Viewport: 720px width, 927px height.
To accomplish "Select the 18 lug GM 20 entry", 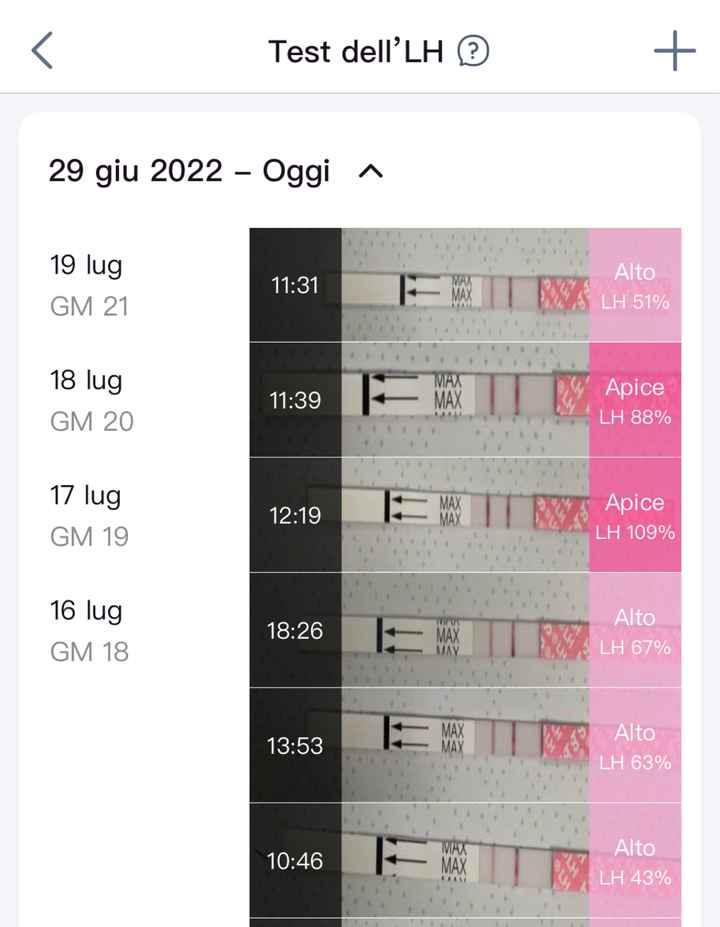I will point(86,400).
